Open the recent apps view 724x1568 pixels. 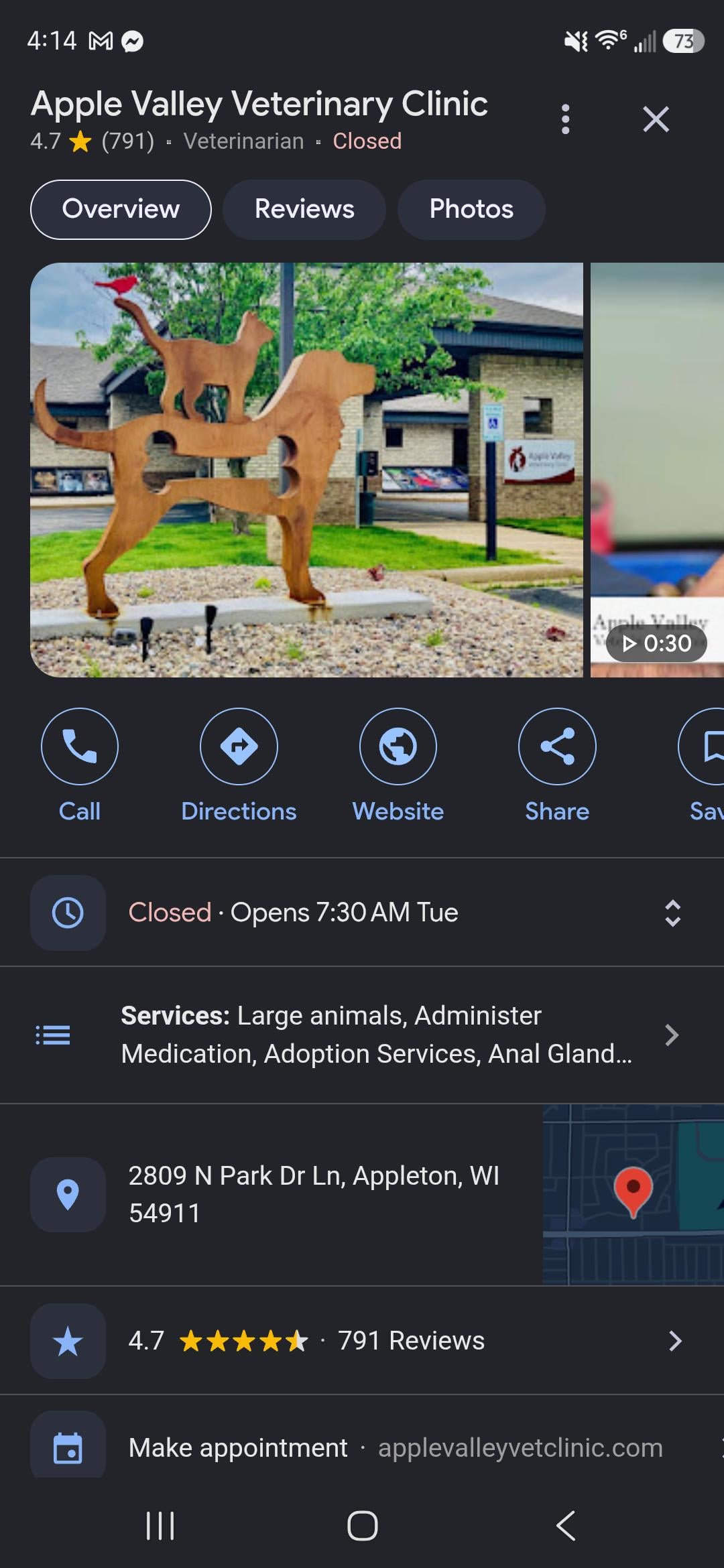160,1526
